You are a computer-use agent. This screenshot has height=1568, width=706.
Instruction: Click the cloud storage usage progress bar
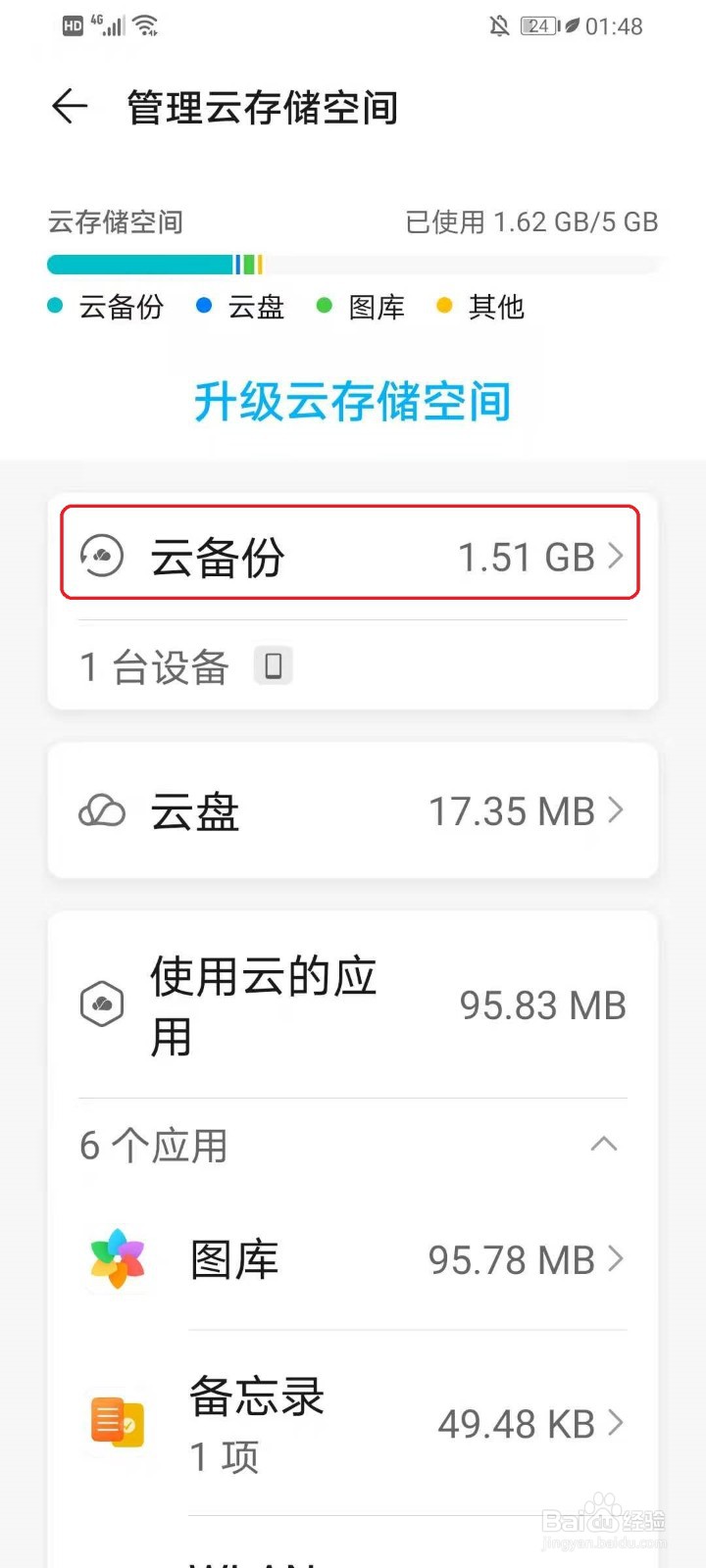coord(353,265)
